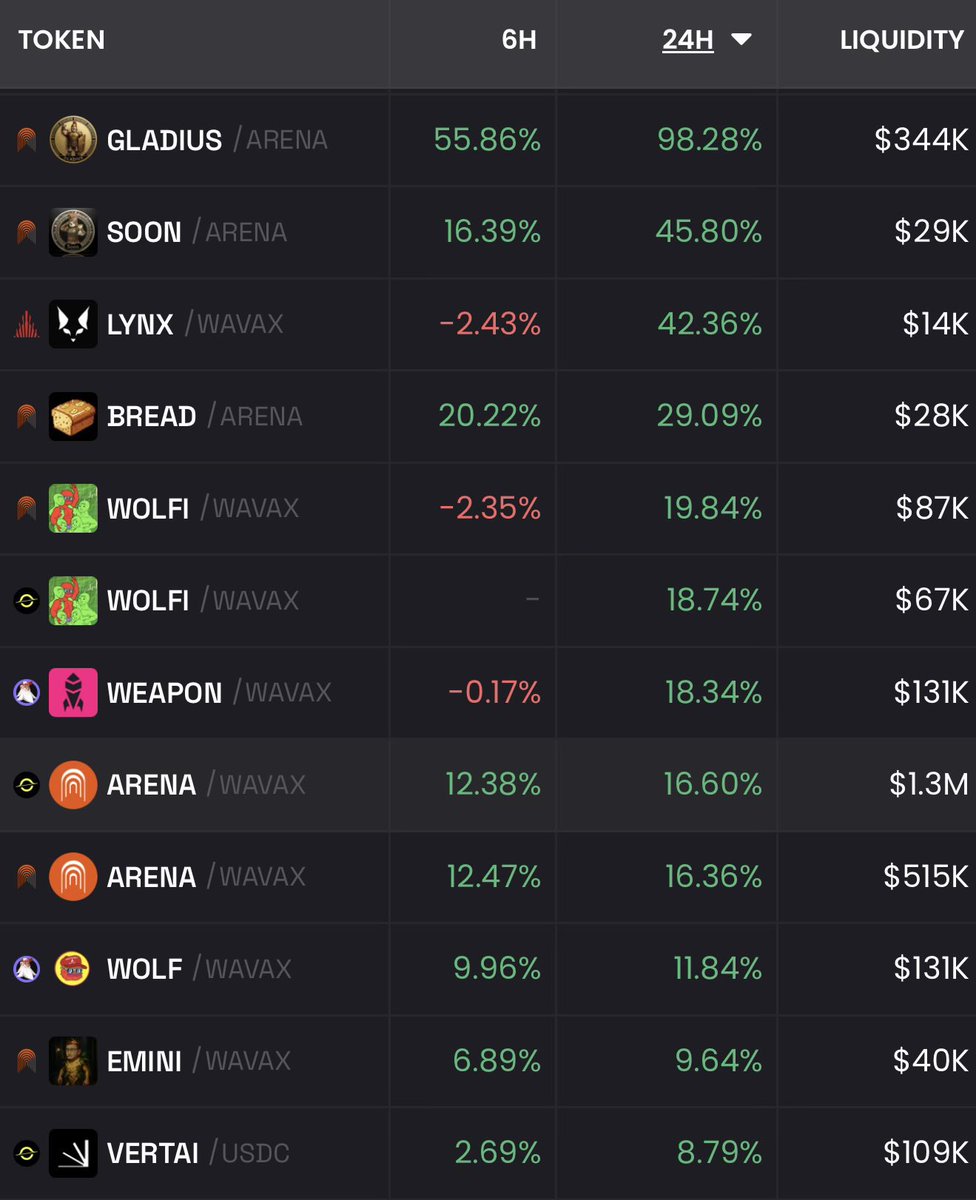Sort by the 24H column
This screenshot has height=1200, width=976.
click(x=688, y=40)
